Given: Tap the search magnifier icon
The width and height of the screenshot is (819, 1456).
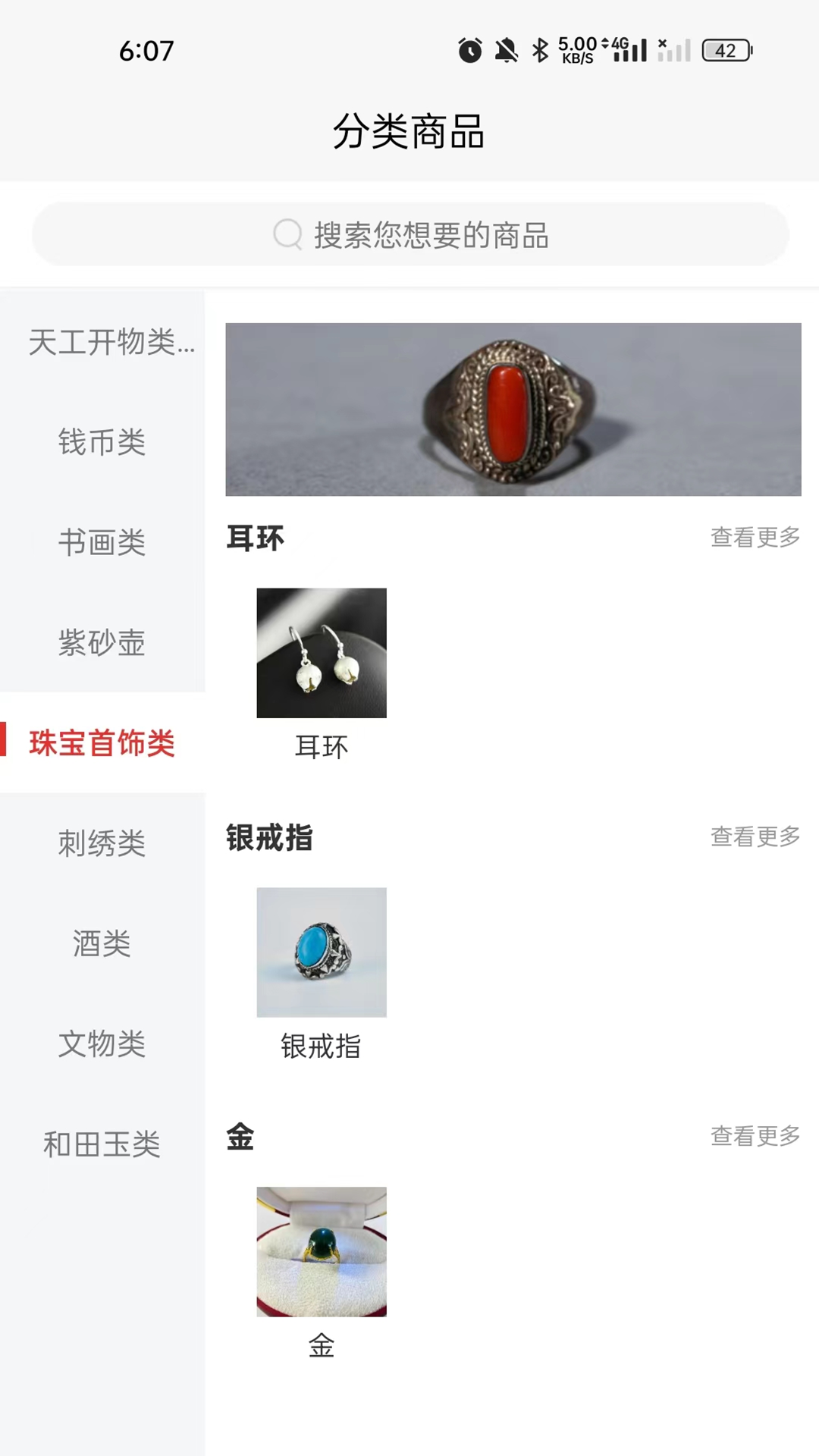Looking at the screenshot, I should pyautogui.click(x=288, y=235).
